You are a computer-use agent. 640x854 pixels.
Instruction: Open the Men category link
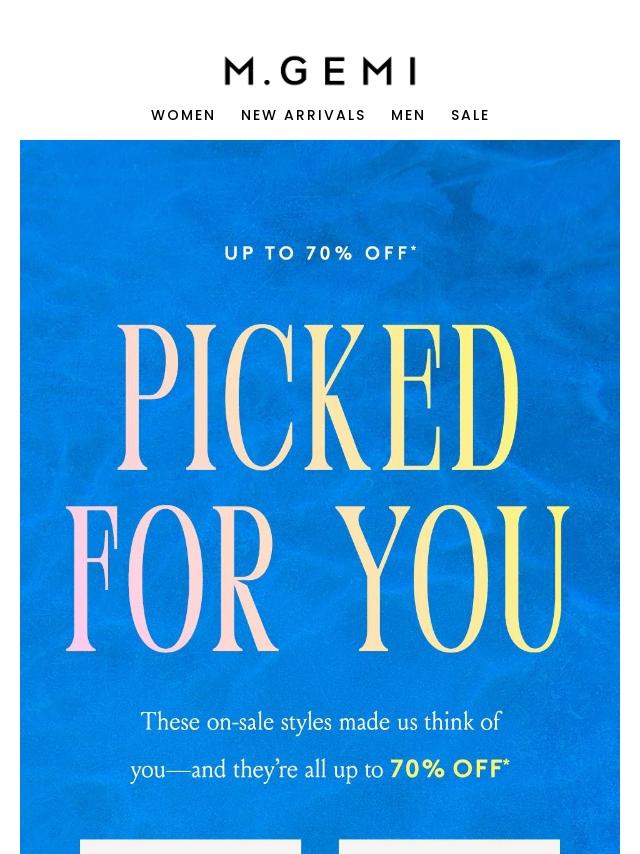(x=408, y=116)
